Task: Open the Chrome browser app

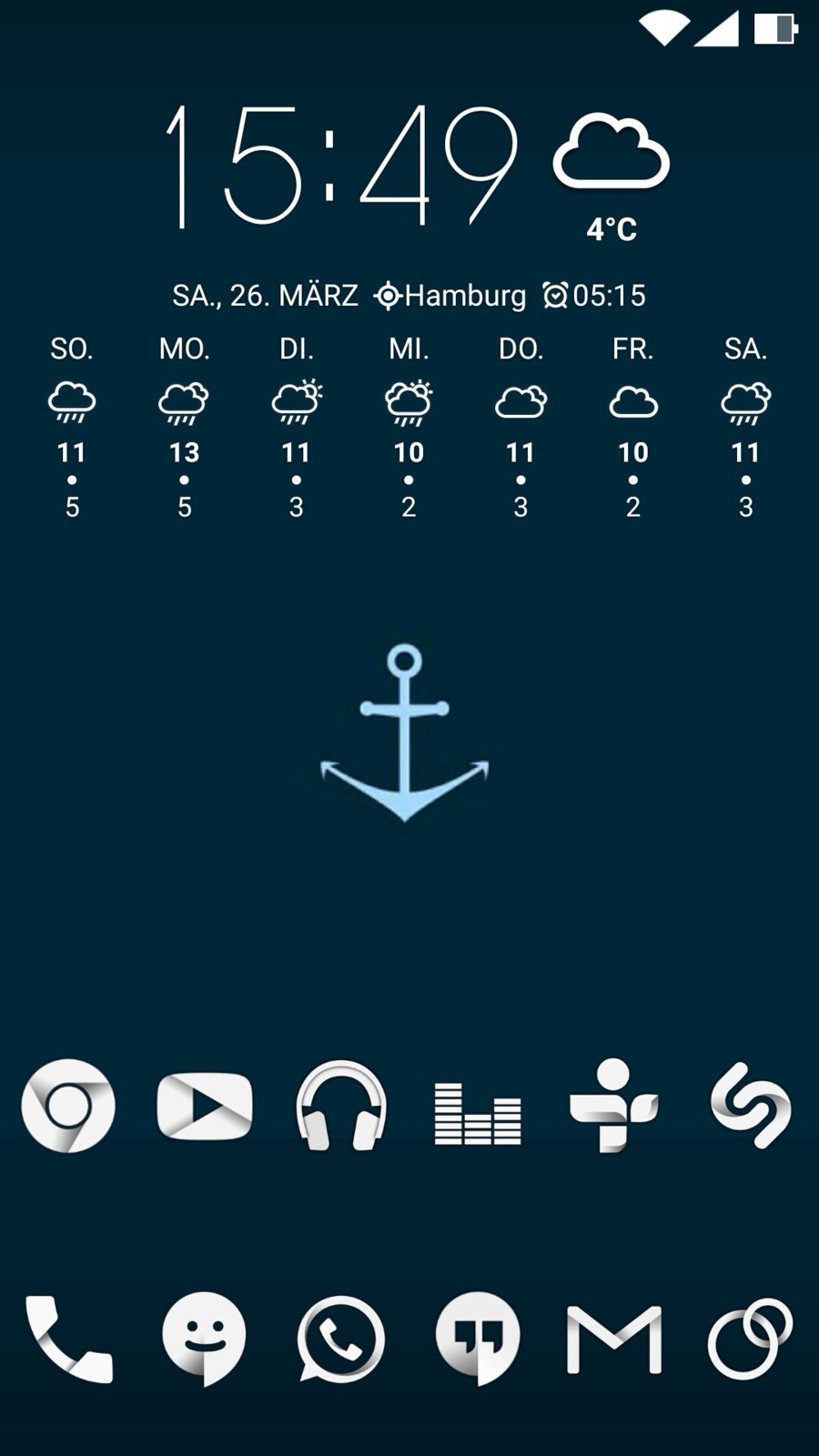Action: pyautogui.click(x=68, y=1106)
